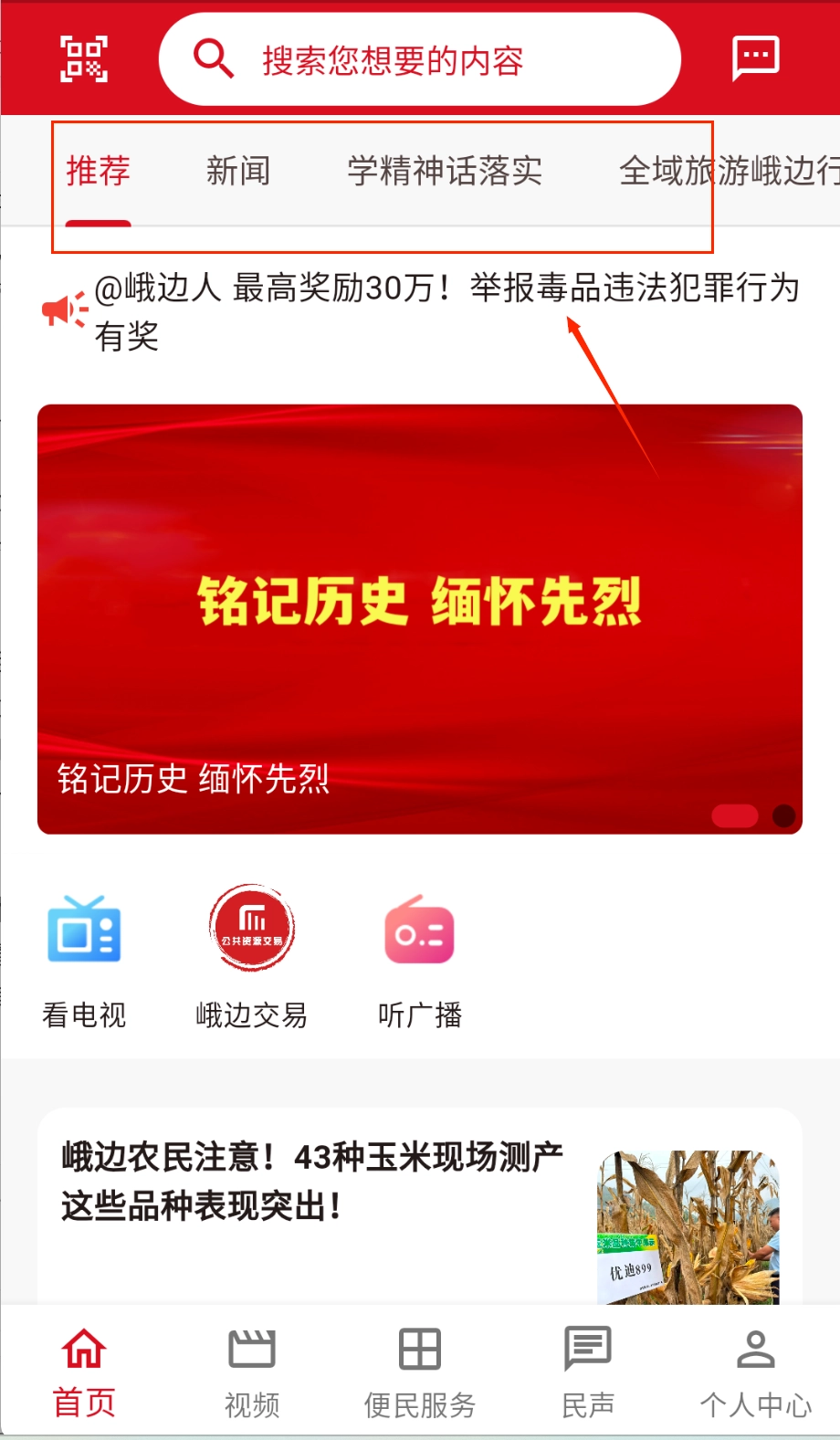
Task: Open 峨边交易 service
Action: click(252, 957)
